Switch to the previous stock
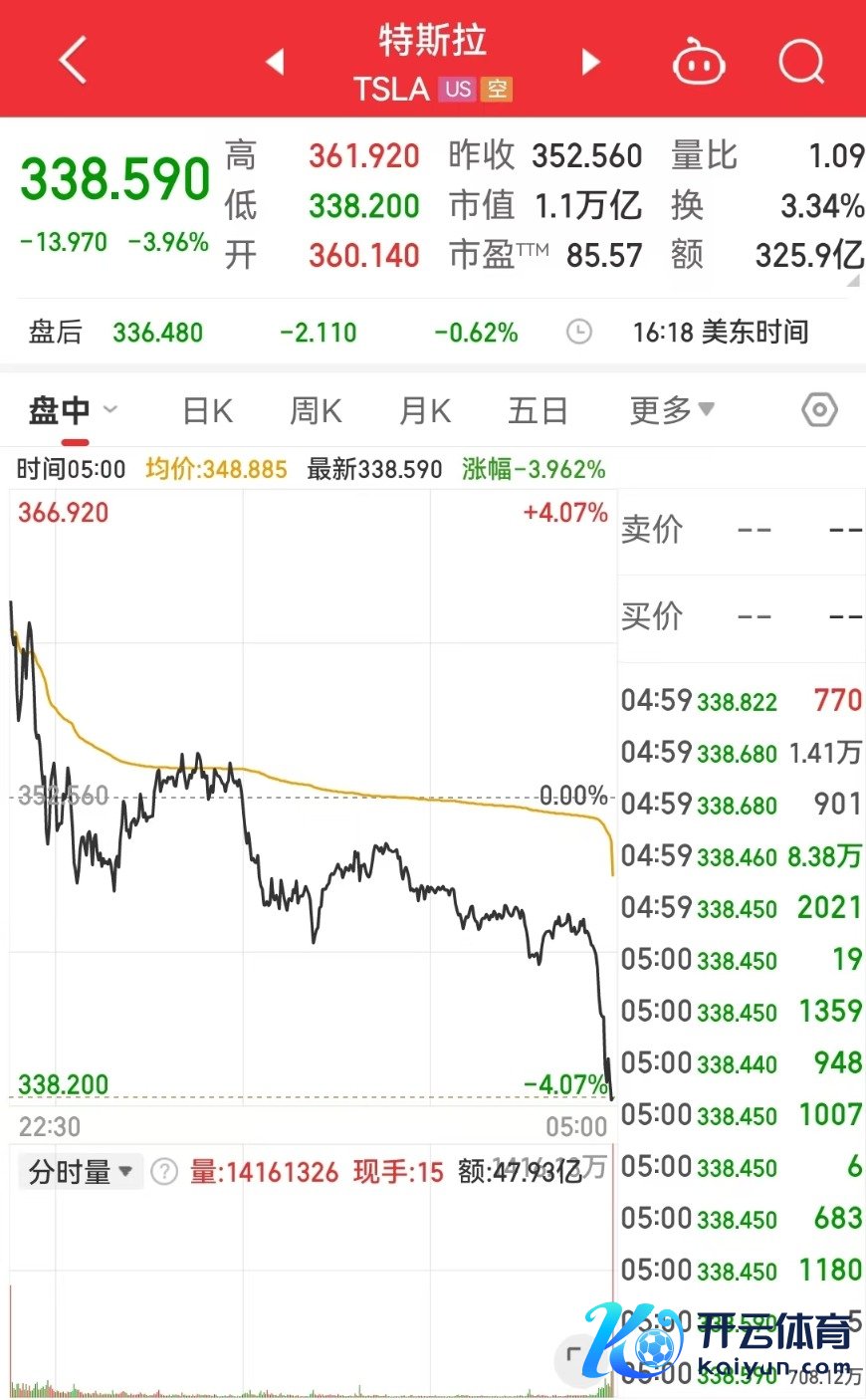Viewport: 866px width, 1400px height. (276, 62)
